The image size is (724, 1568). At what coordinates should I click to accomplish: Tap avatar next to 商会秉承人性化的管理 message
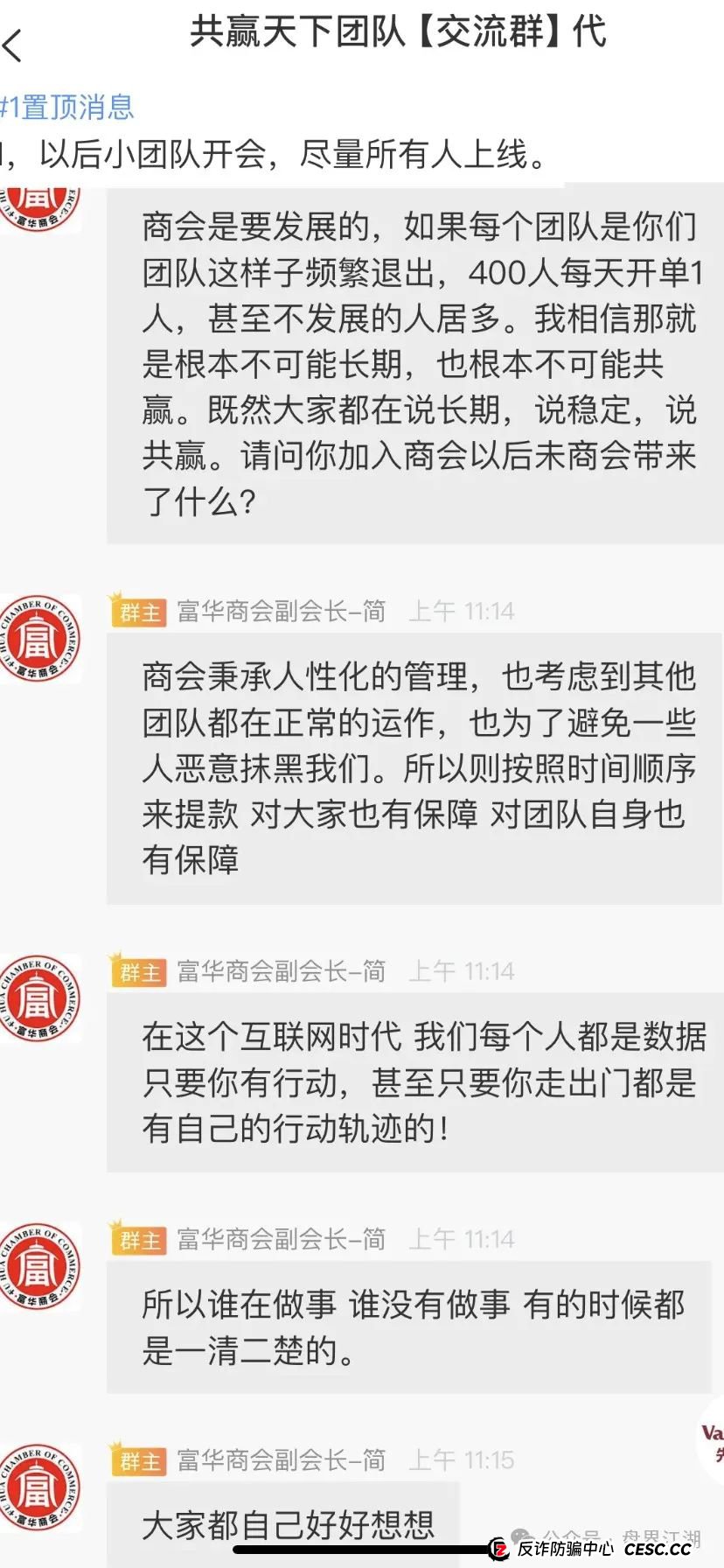click(x=37, y=638)
